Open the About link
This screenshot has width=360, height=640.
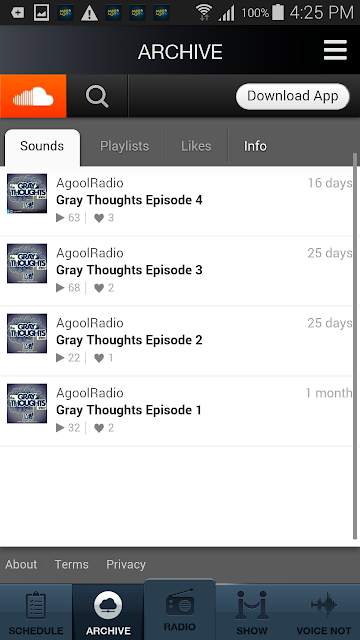click(x=21, y=564)
